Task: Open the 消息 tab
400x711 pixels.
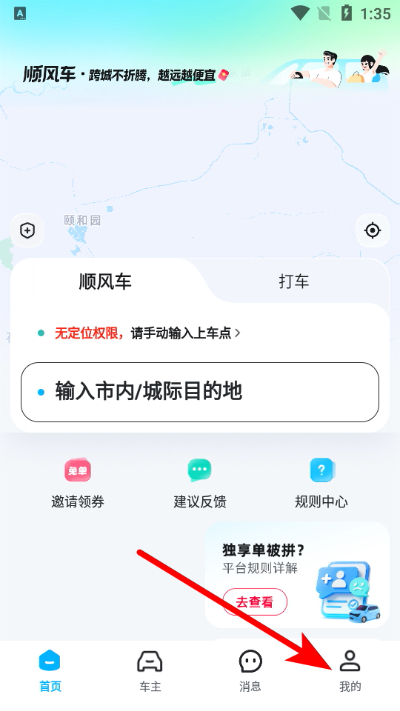Action: tap(250, 671)
